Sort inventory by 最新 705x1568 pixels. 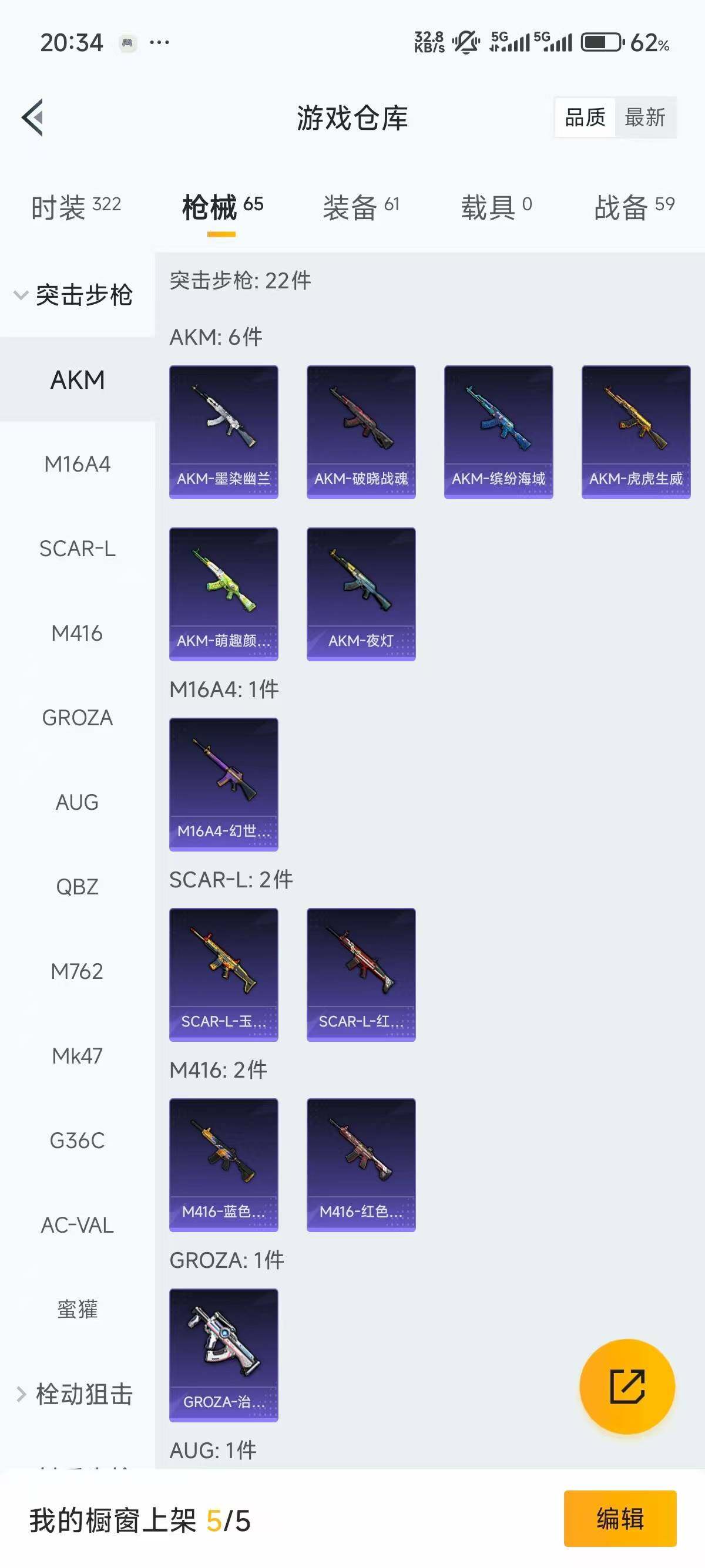tap(644, 117)
